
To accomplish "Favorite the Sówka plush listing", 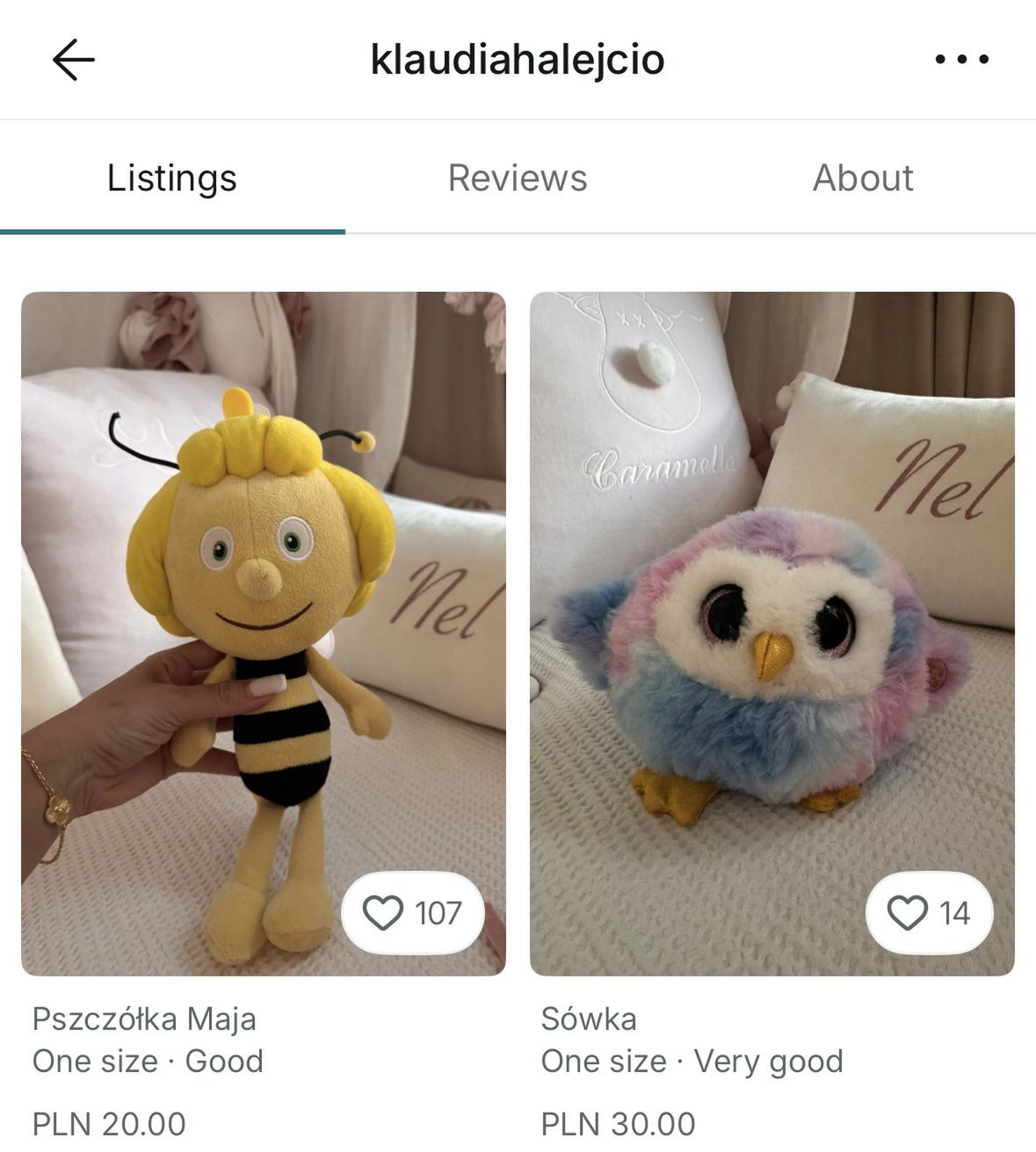I will [x=908, y=913].
